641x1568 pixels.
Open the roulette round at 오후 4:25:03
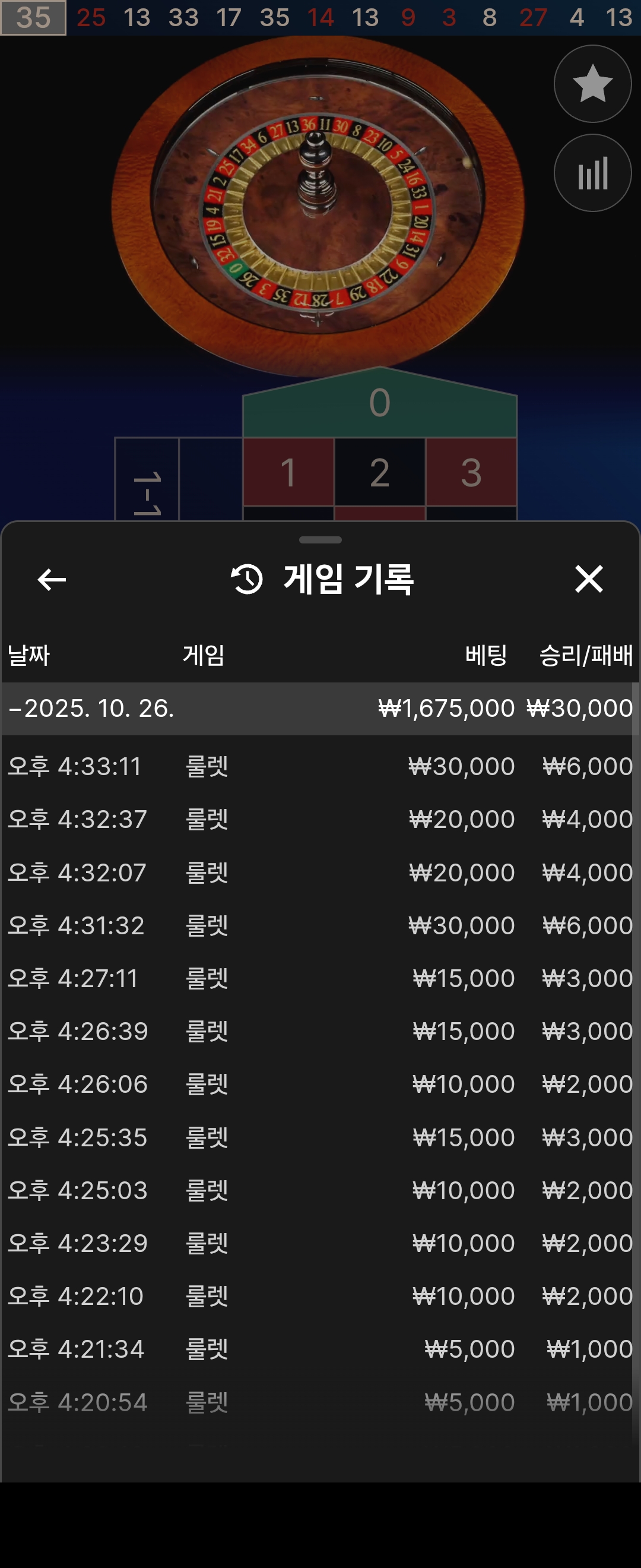point(320,1190)
